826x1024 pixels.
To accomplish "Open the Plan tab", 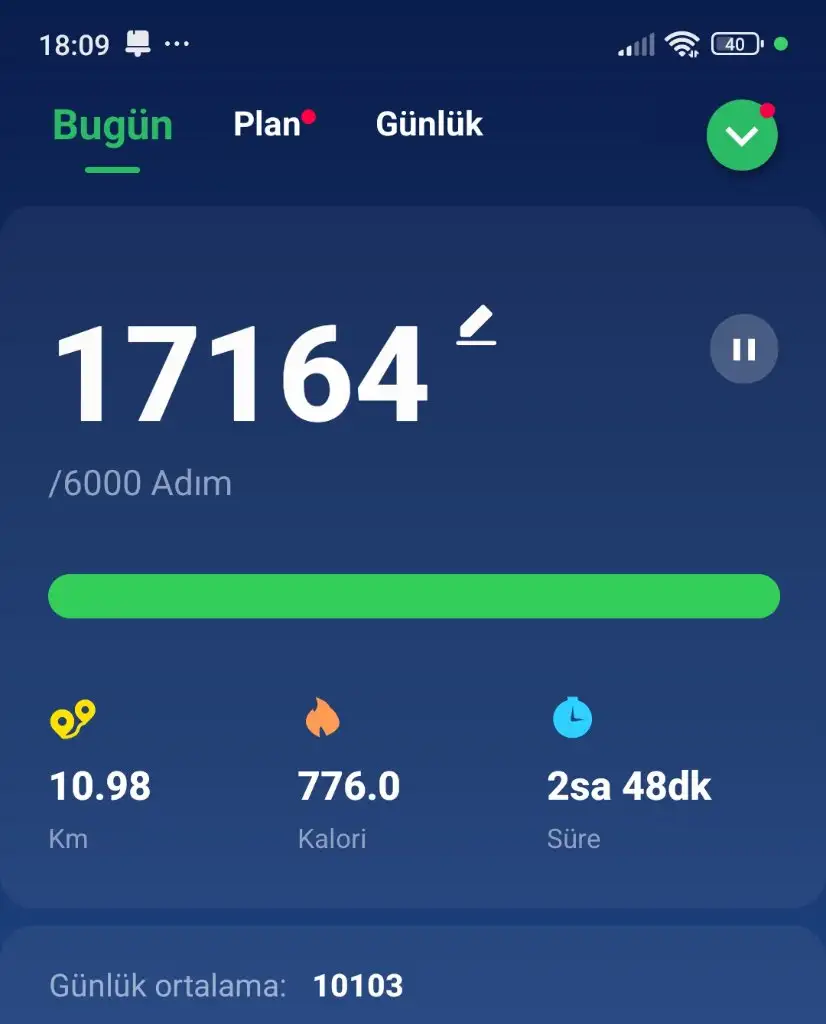I will (x=267, y=125).
